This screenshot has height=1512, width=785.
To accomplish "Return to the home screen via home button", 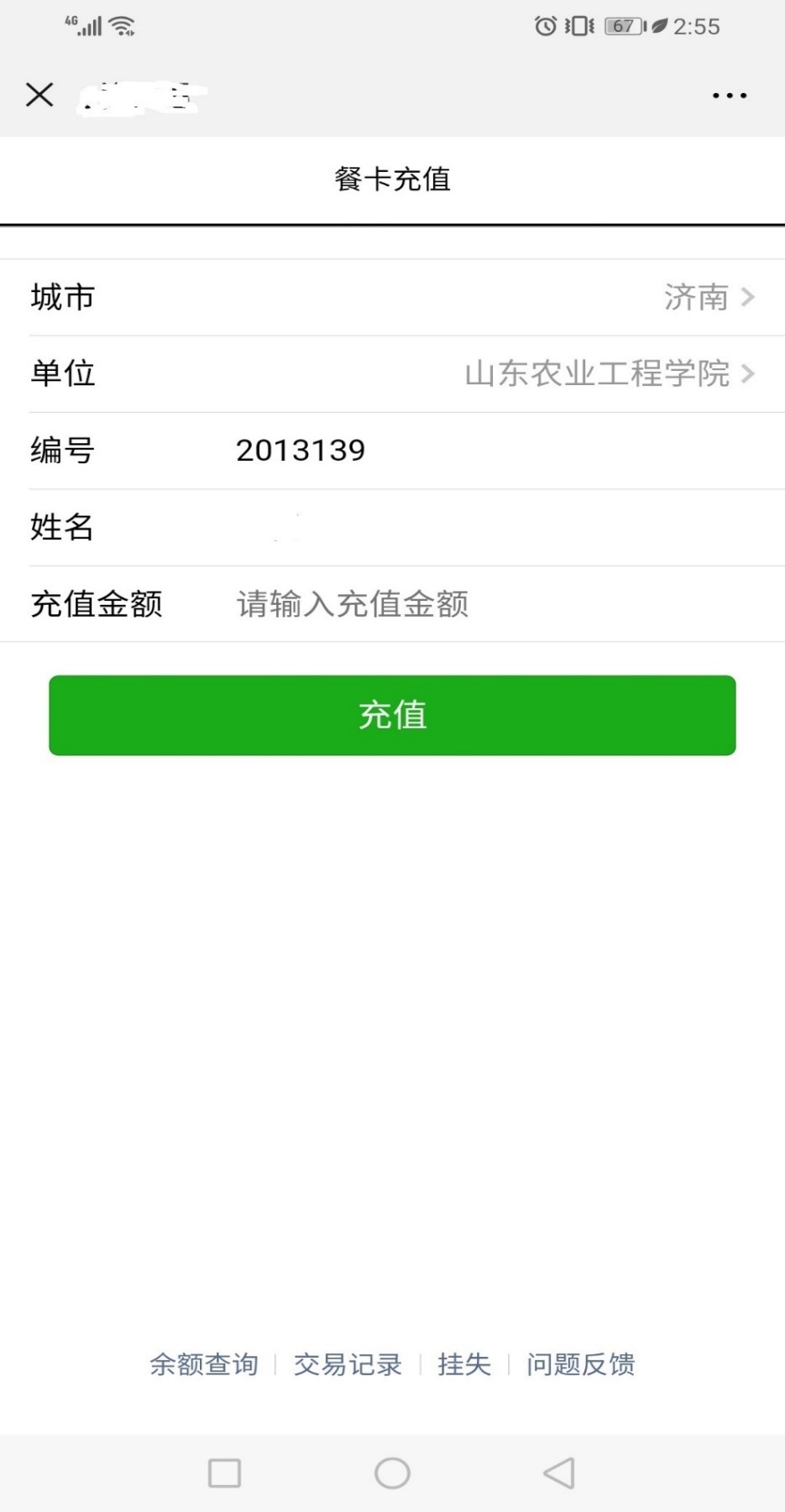I will 392,1473.
